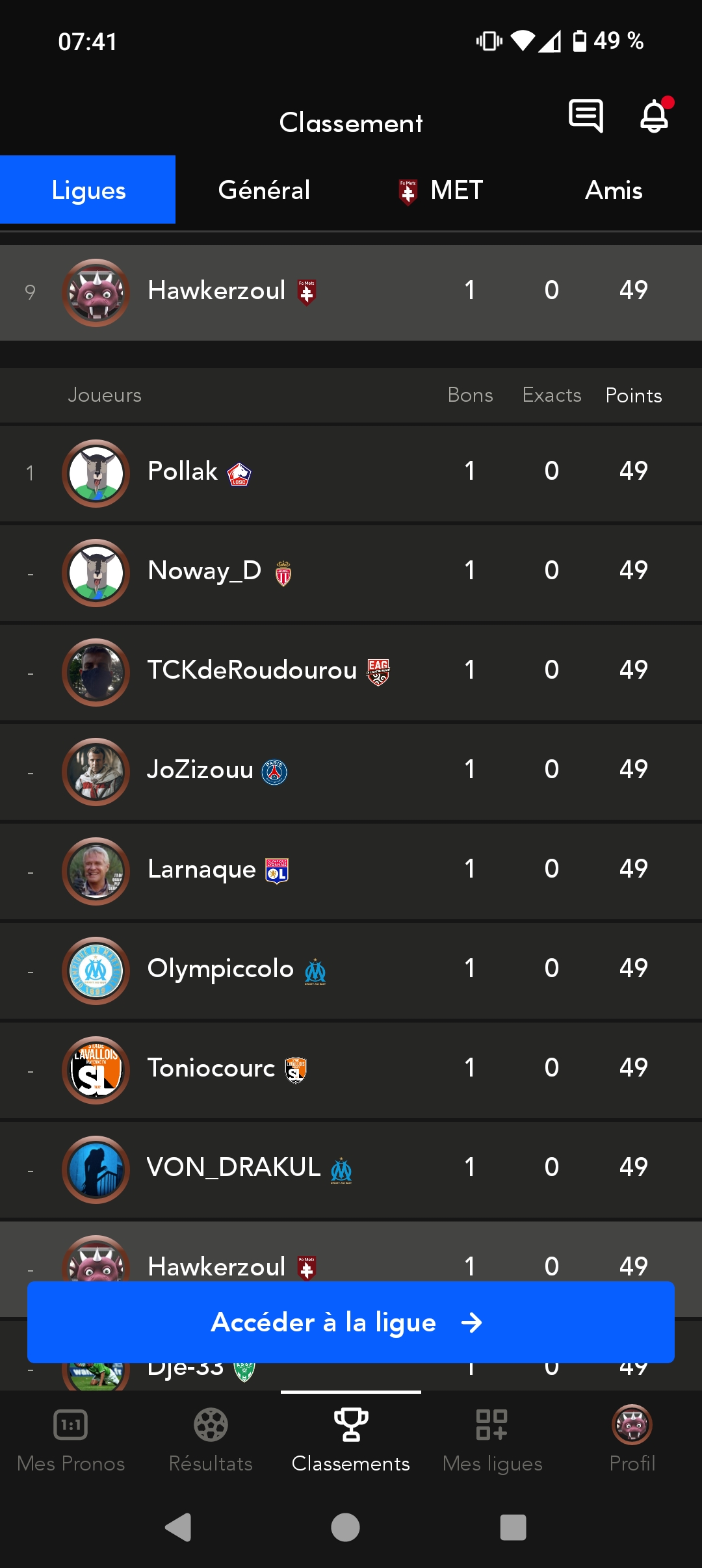Open Pollak's player row
This screenshot has width=702, height=1568.
pyautogui.click(x=351, y=472)
